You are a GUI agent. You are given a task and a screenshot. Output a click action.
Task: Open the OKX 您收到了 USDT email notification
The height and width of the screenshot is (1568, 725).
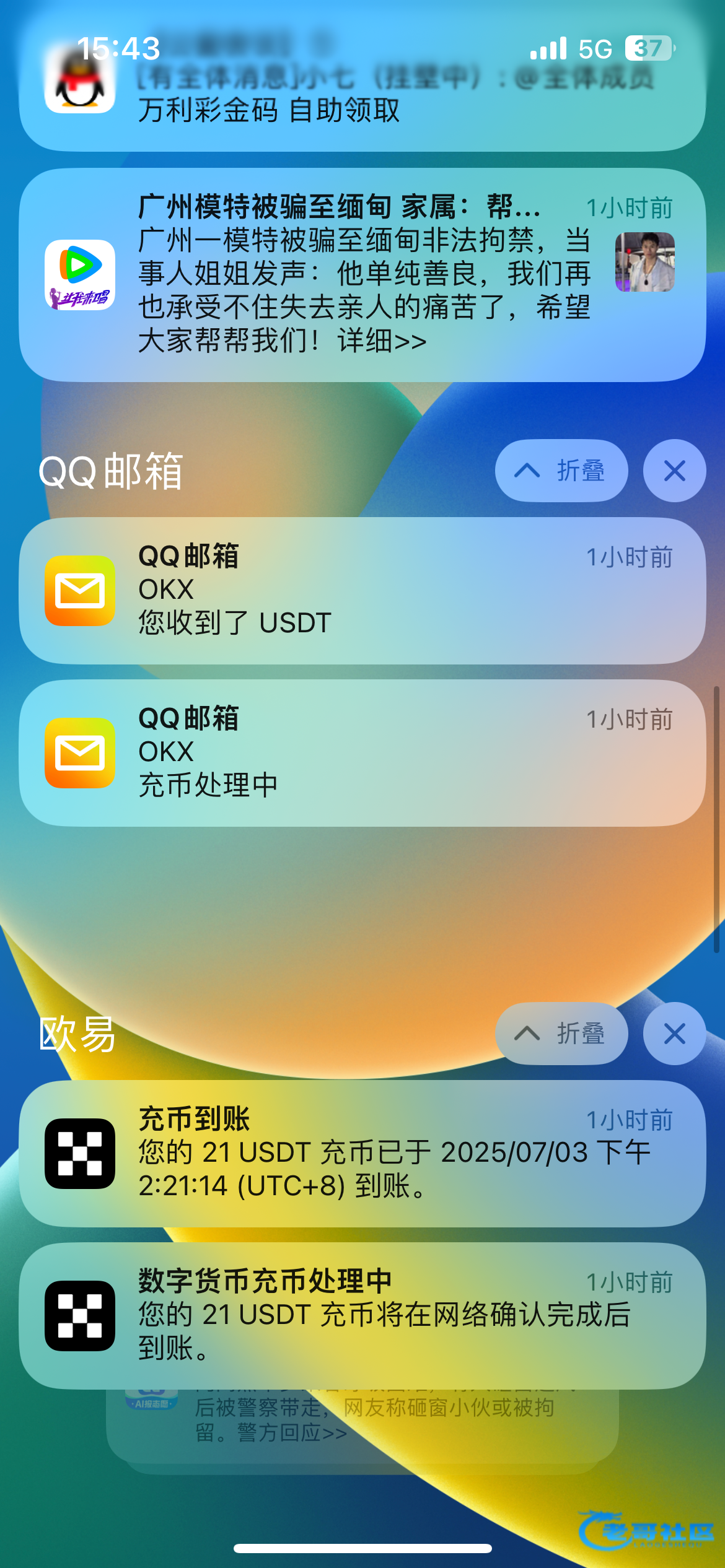click(x=362, y=590)
